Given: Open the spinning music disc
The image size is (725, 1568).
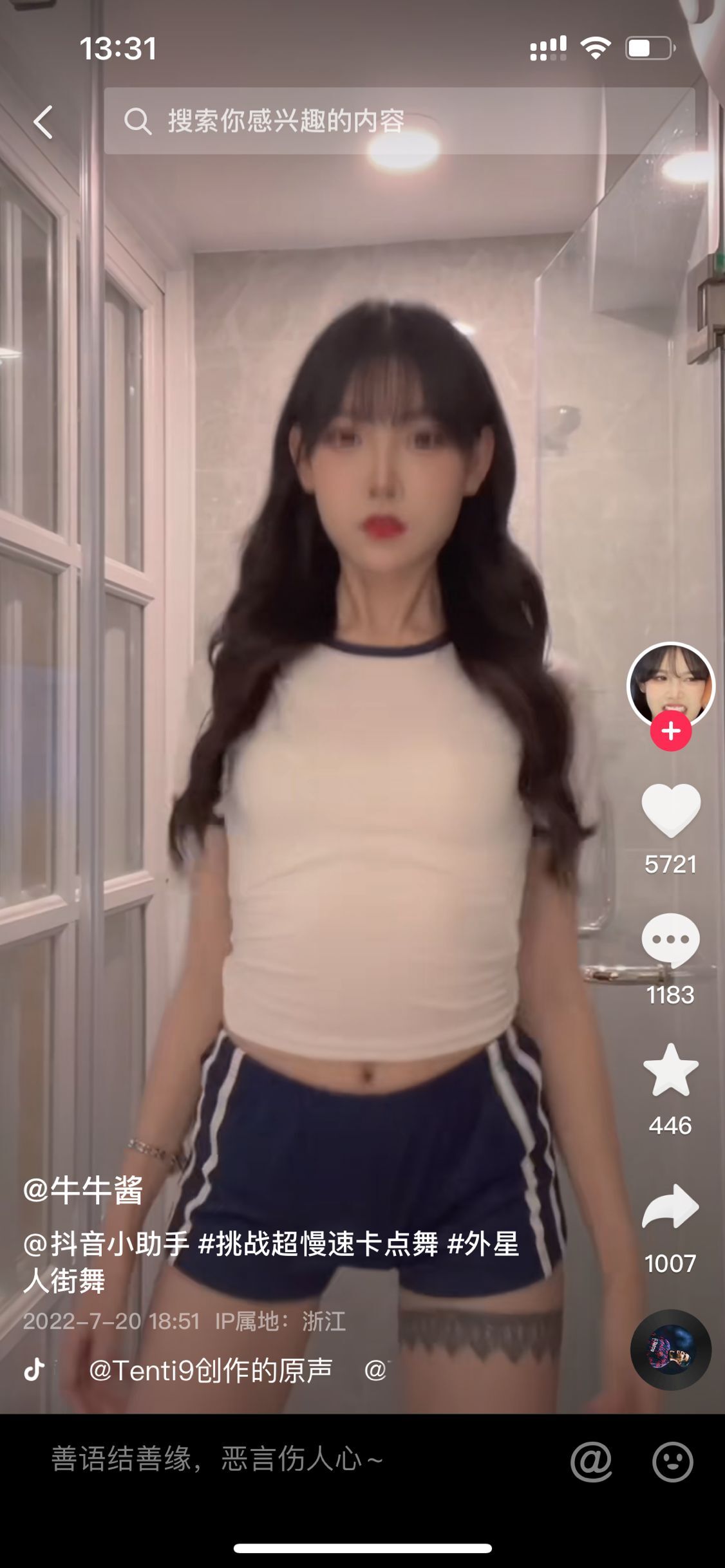Looking at the screenshot, I should tap(670, 1350).
